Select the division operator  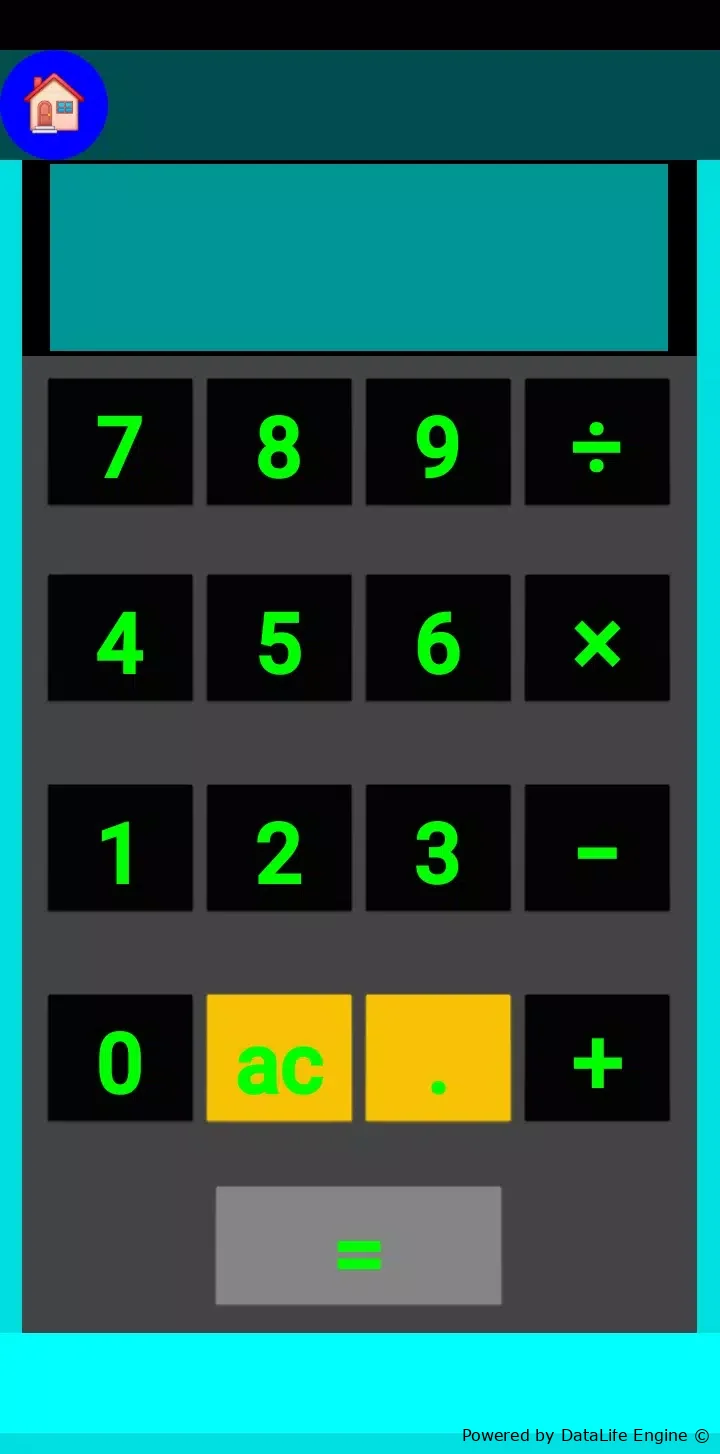pyautogui.click(x=597, y=441)
